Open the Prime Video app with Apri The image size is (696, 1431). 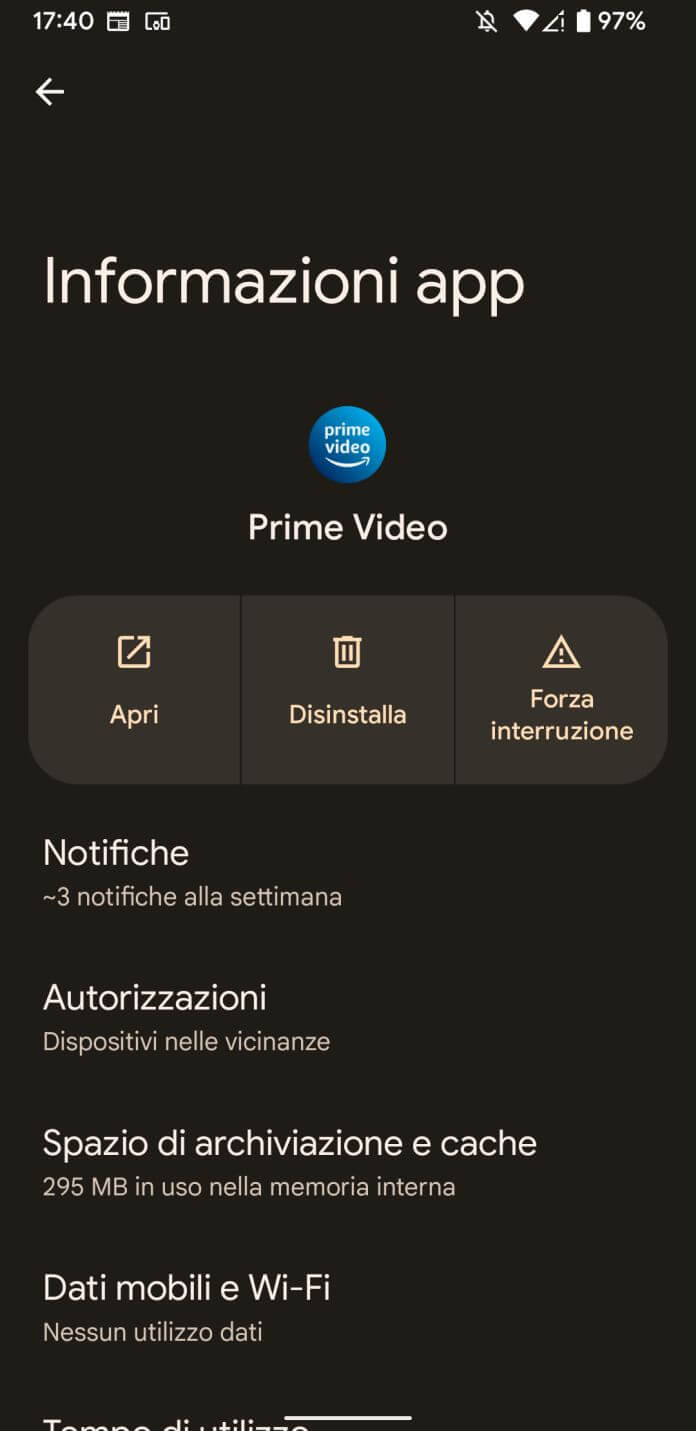tap(134, 690)
